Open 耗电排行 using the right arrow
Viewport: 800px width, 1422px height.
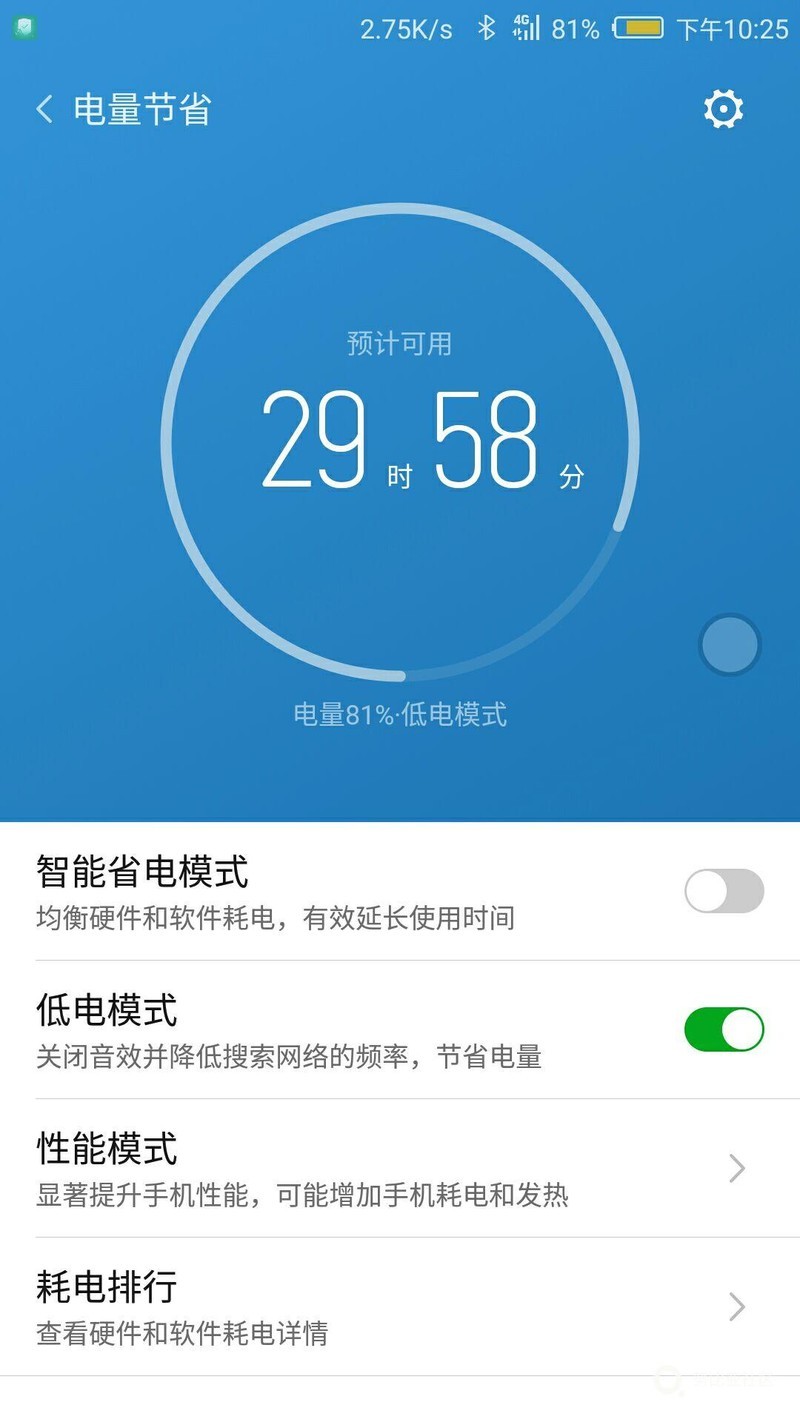point(738,1307)
